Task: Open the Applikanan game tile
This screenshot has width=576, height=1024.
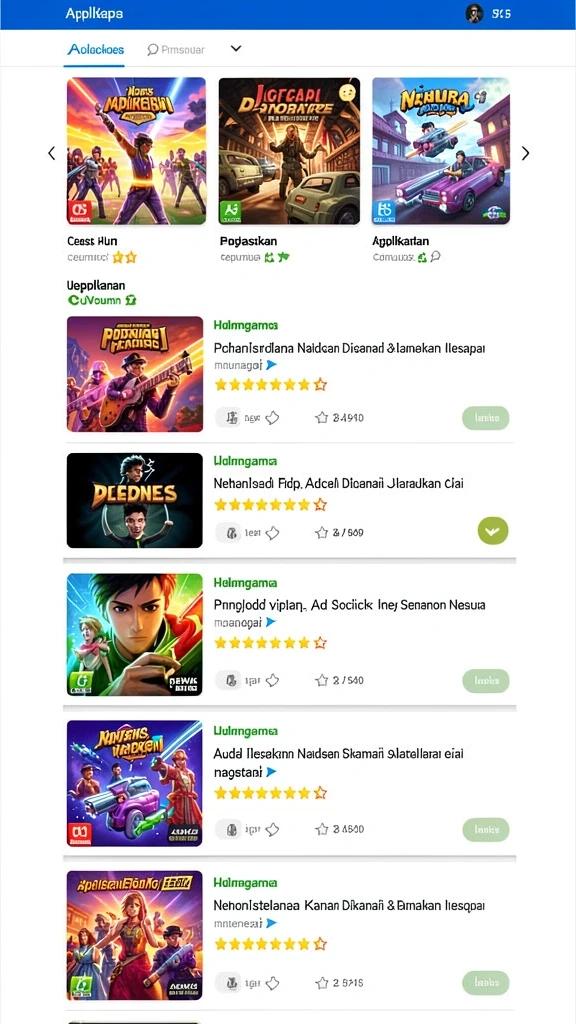Action: coord(441,152)
